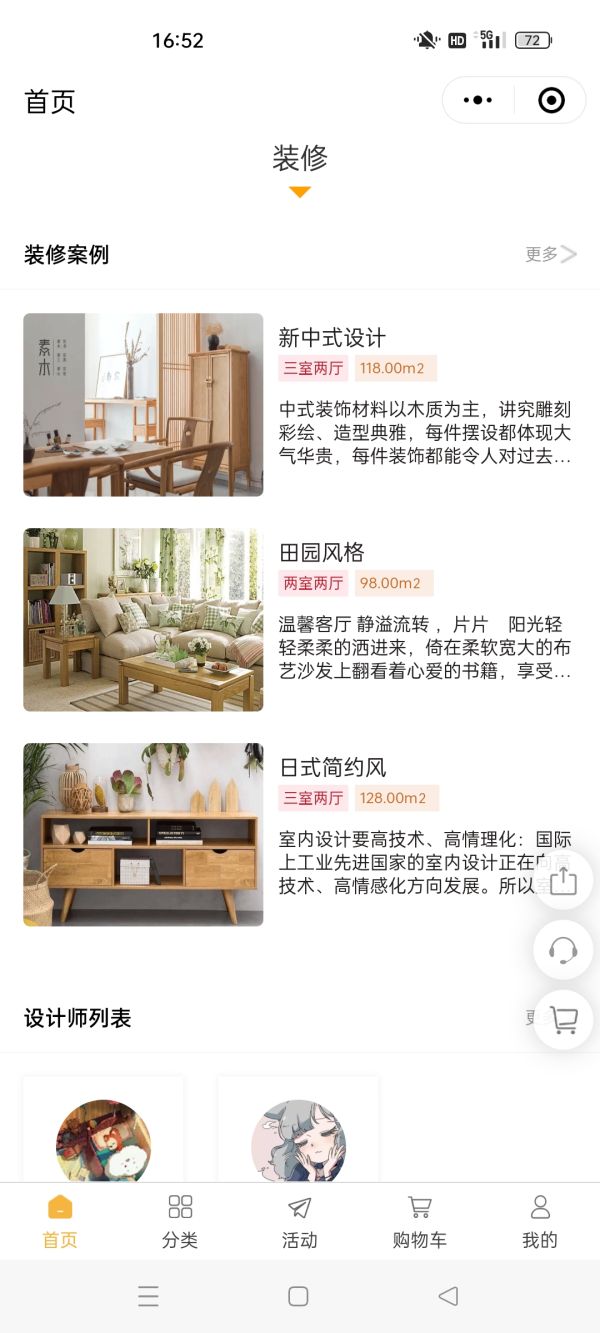This screenshot has height=1333, width=600.
Task: Open the 日式简约风 case
Action: [x=300, y=834]
